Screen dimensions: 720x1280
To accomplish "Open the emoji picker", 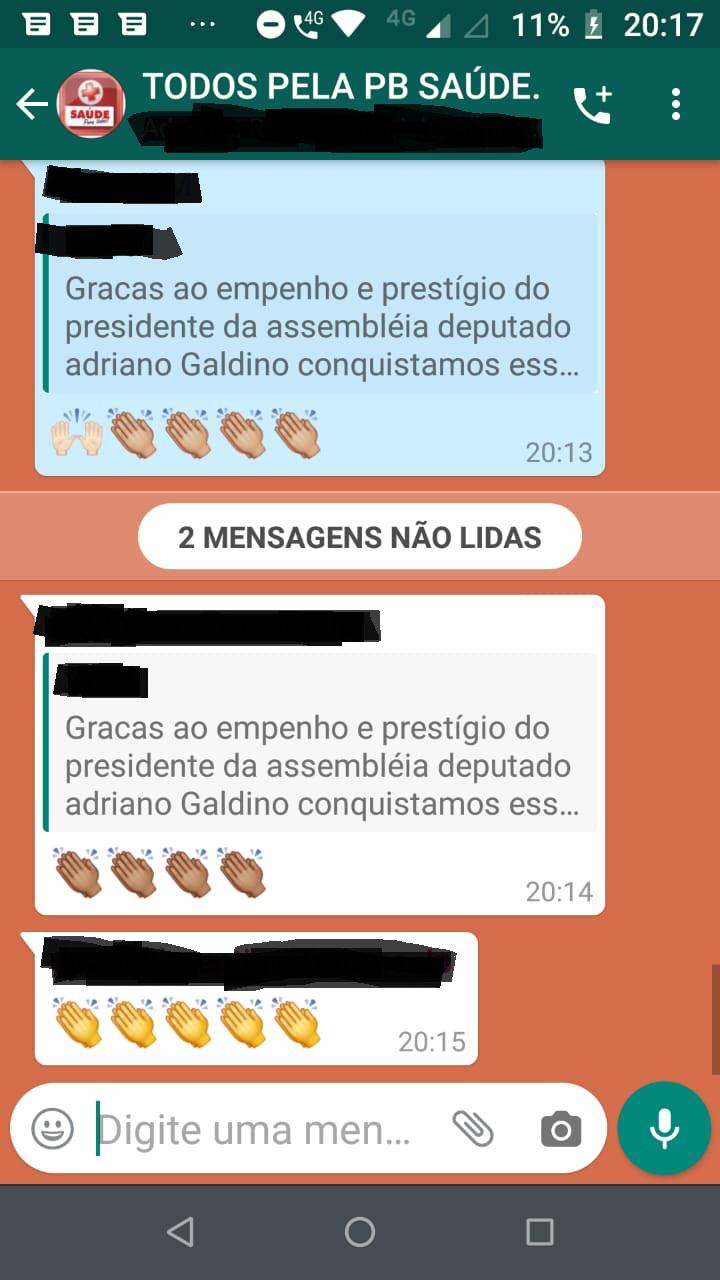I will coord(52,1129).
